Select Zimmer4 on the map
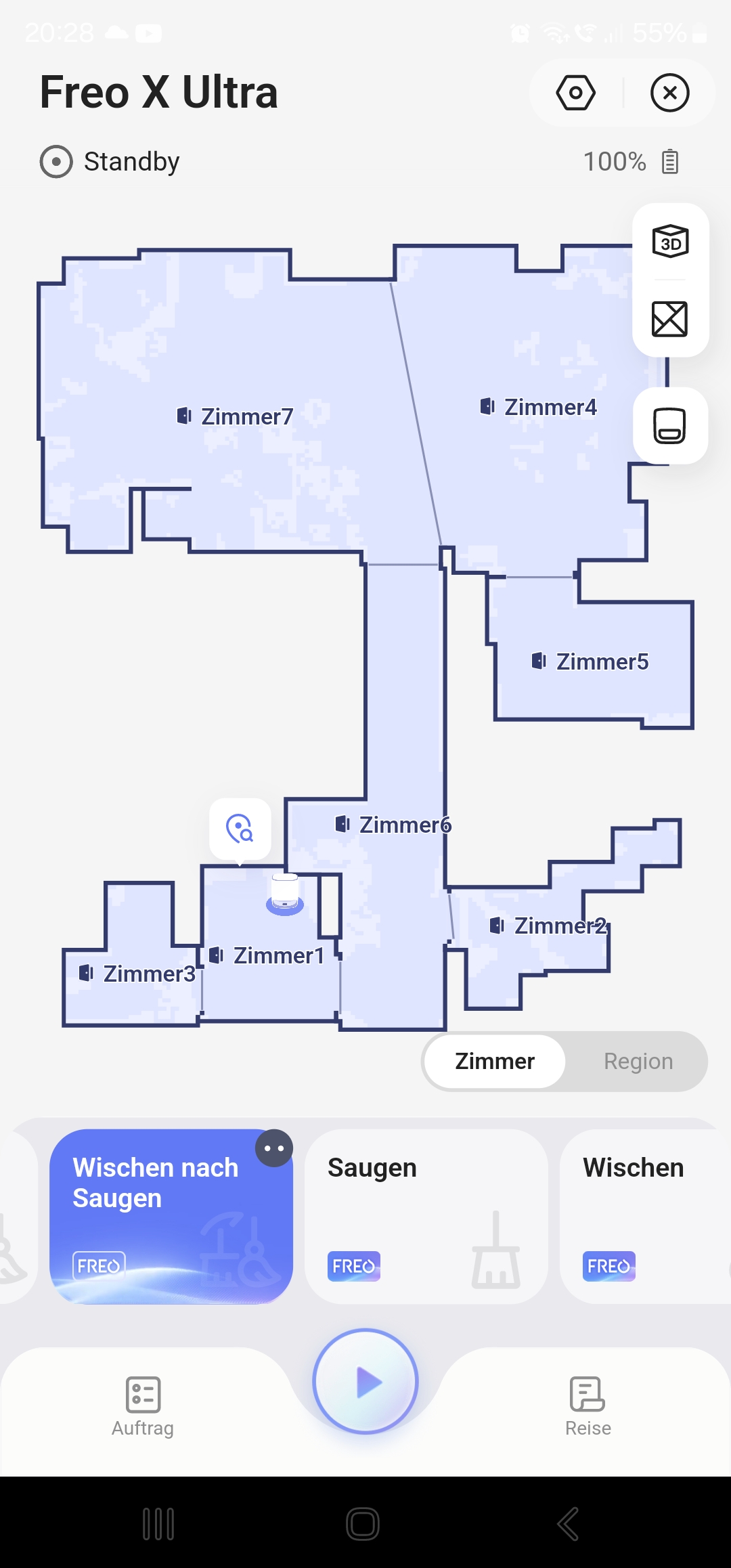731x1568 pixels. pyautogui.click(x=539, y=407)
